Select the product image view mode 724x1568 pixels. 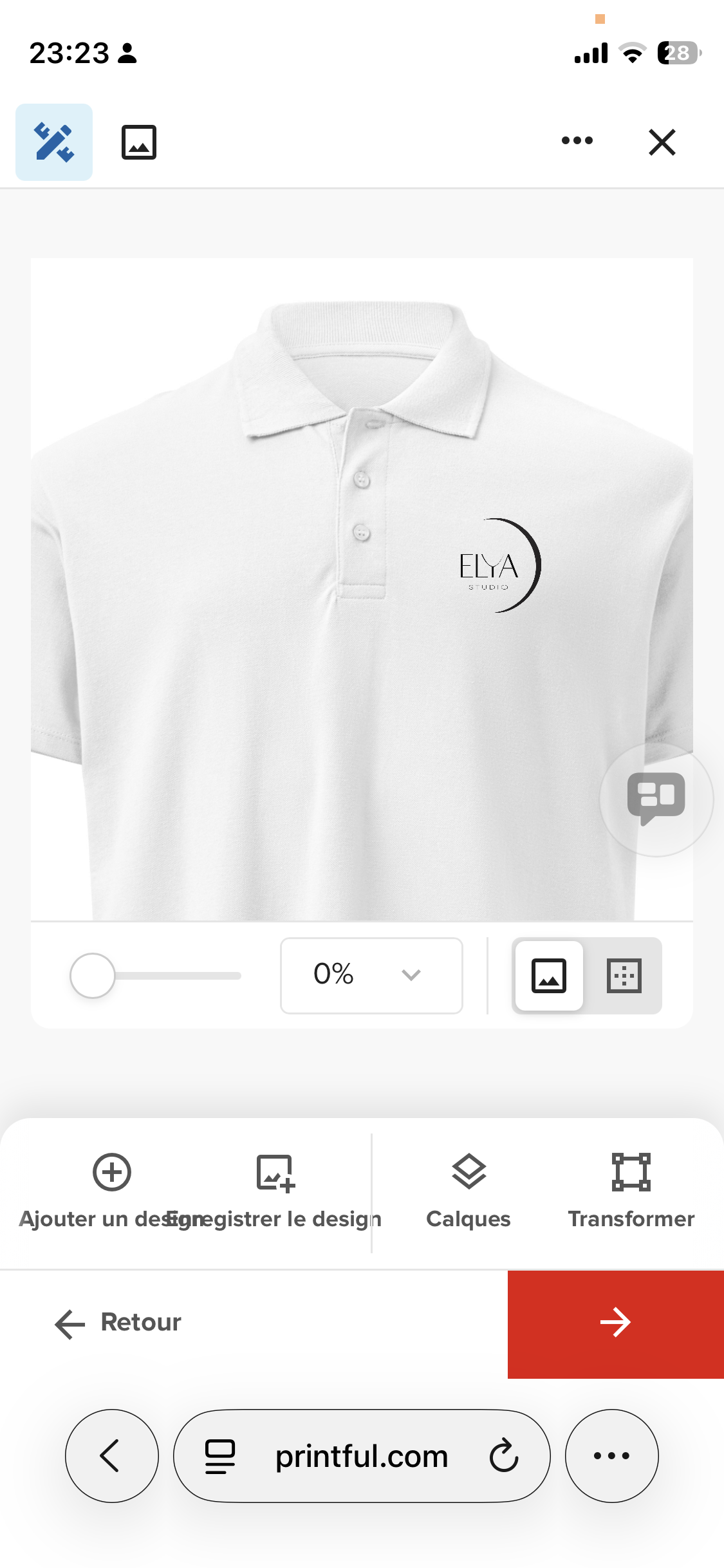coord(549,976)
